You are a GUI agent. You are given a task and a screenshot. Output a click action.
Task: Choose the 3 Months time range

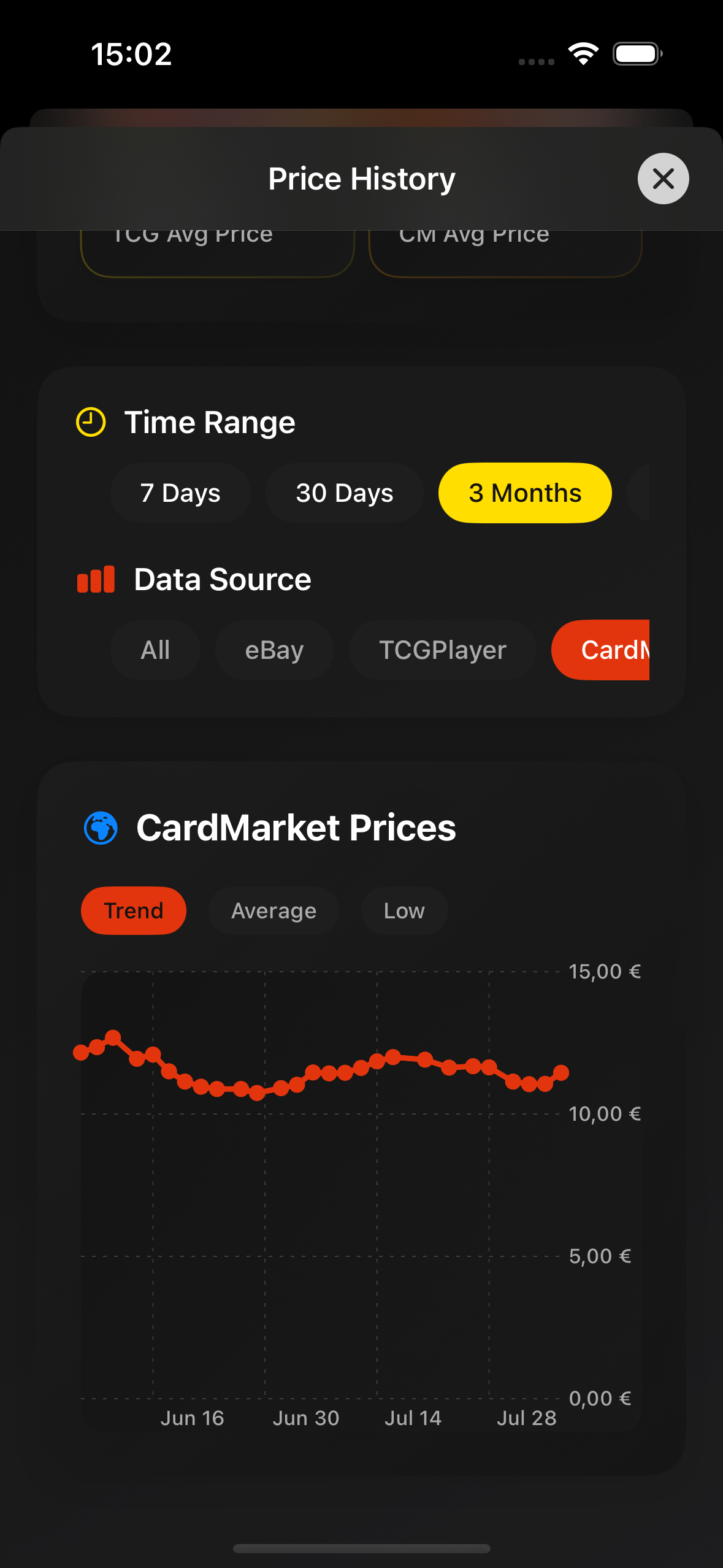point(525,493)
